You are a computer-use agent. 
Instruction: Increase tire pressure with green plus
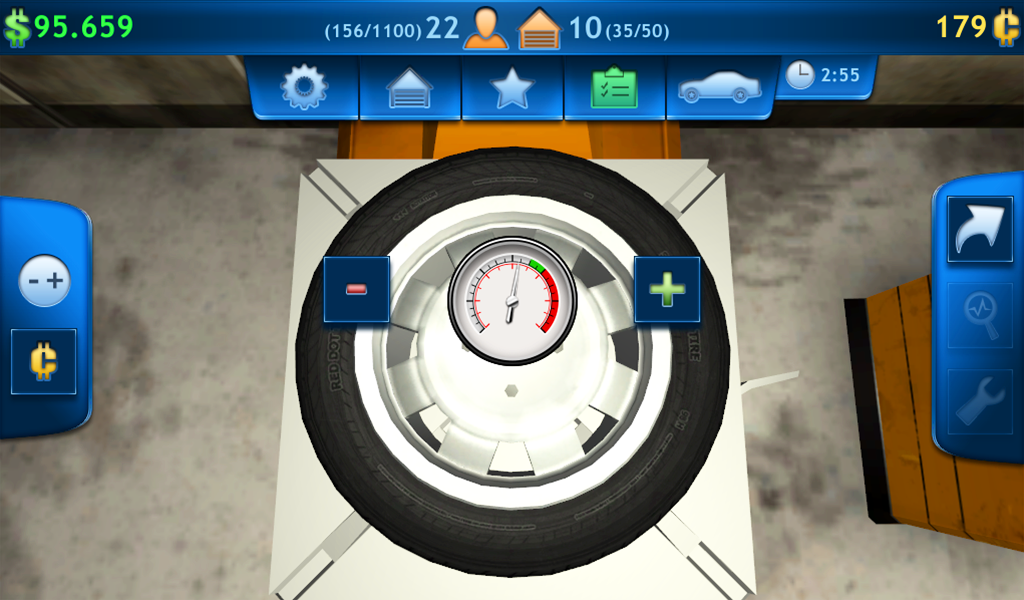(667, 289)
